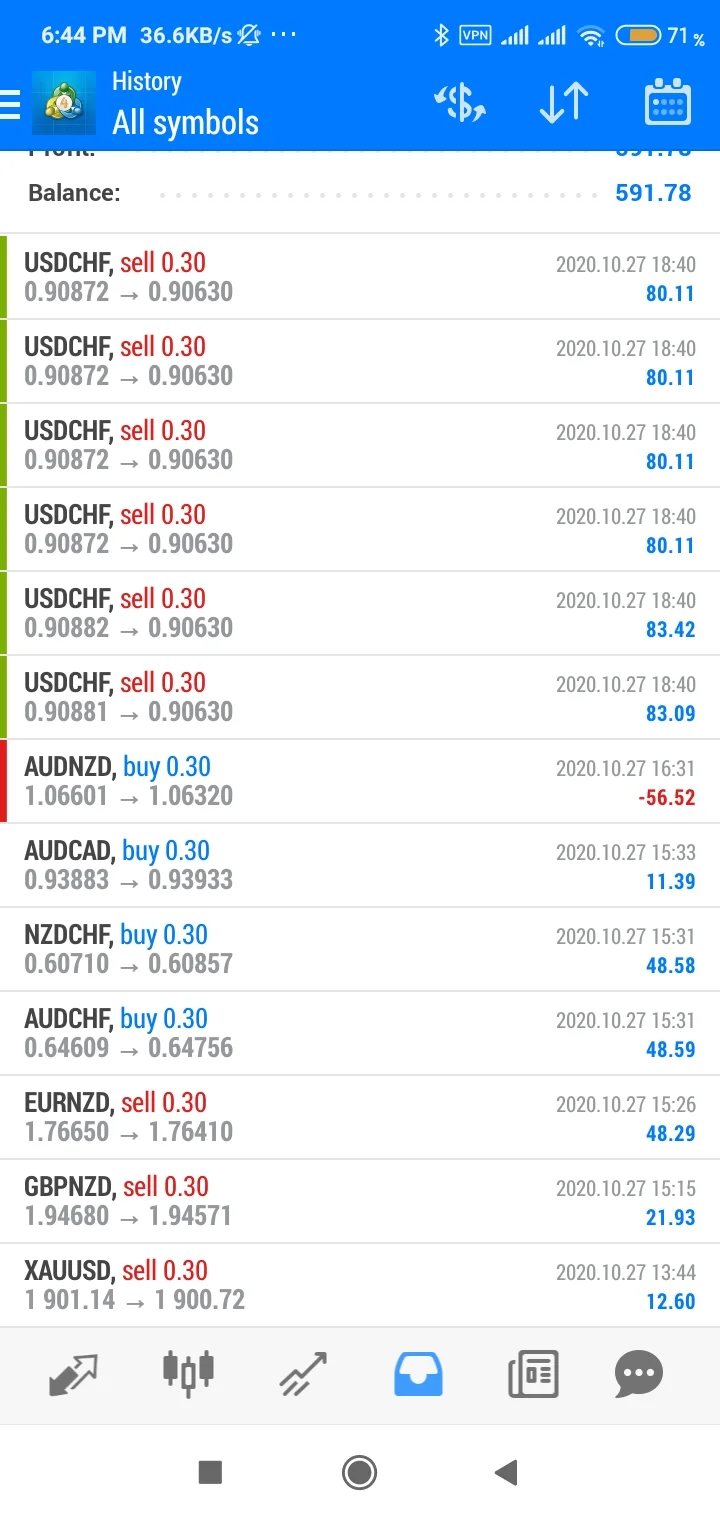
Task: Open the EURNZD sell 0.30 trade
Action: [x=360, y=1118]
